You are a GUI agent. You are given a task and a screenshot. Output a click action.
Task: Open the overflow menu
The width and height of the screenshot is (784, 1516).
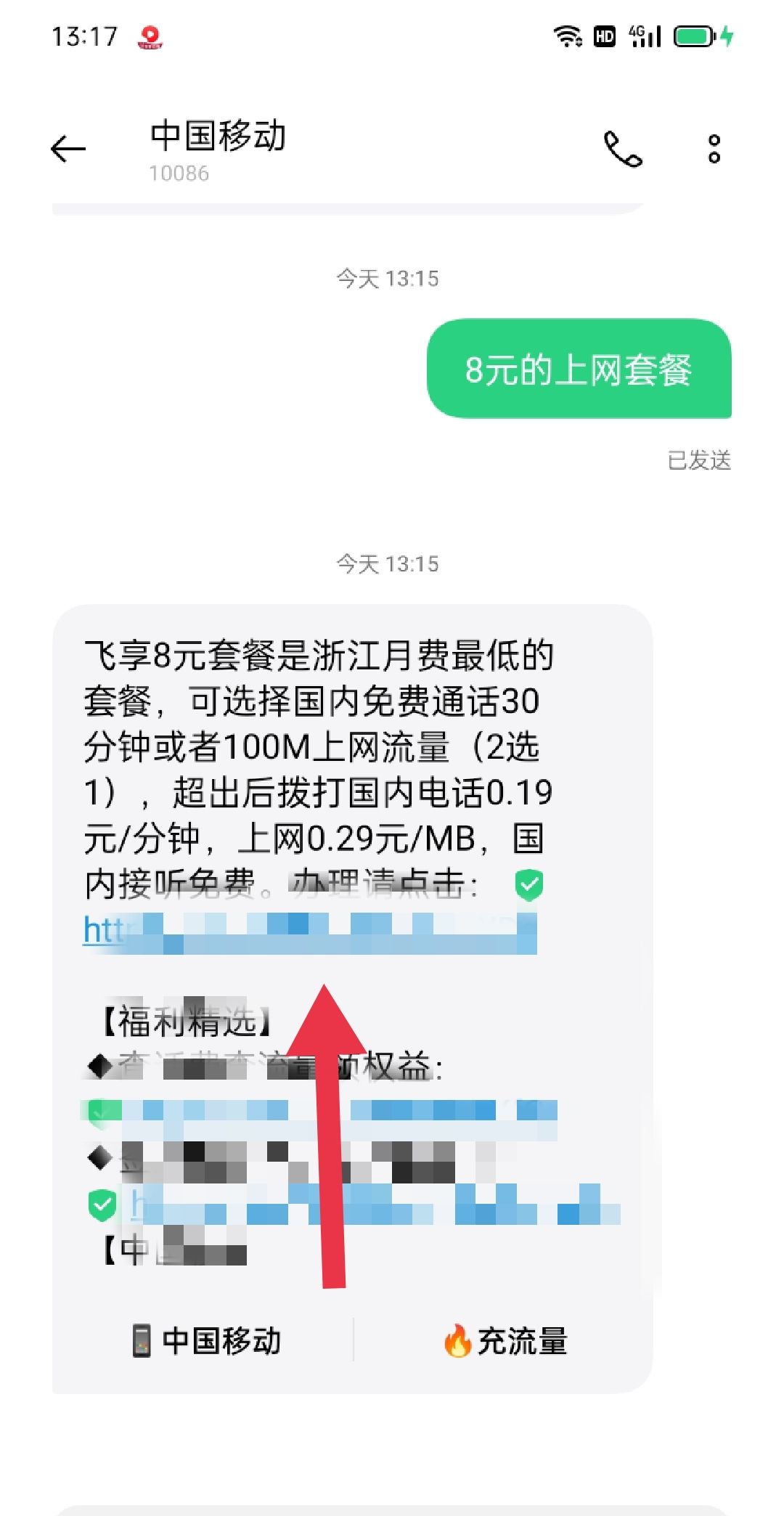point(714,150)
